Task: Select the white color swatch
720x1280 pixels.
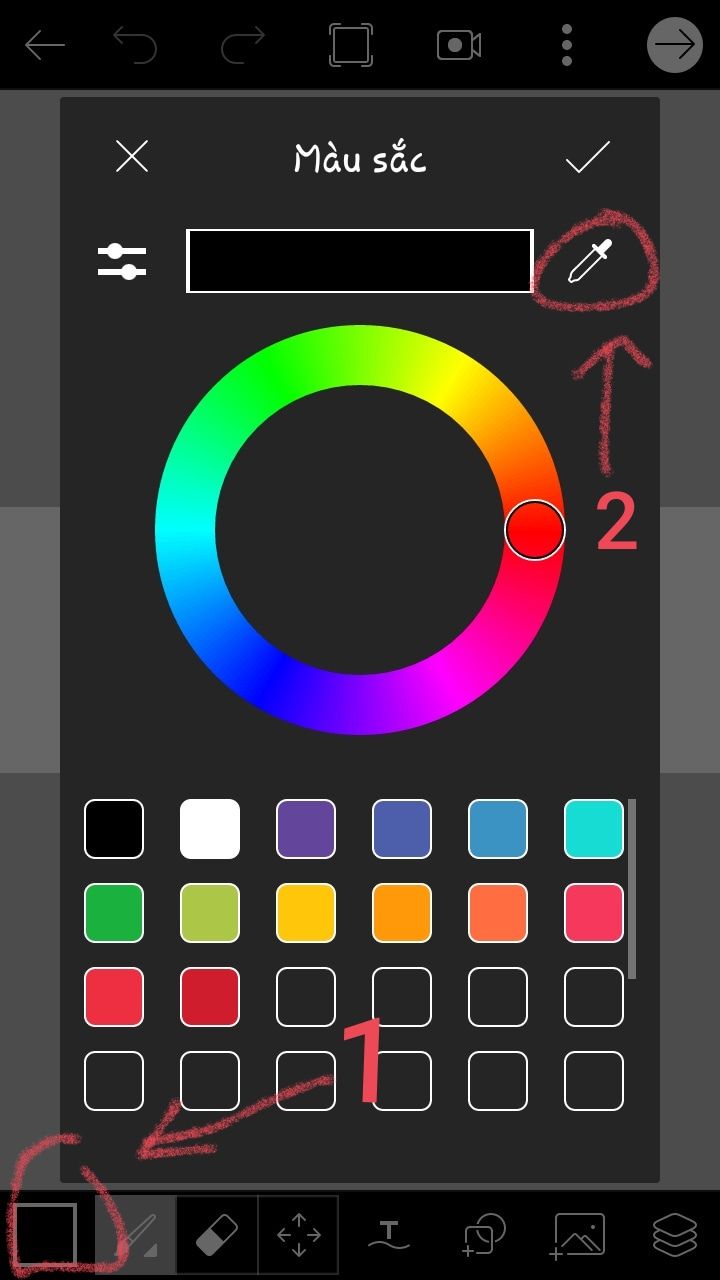Action: click(x=210, y=829)
